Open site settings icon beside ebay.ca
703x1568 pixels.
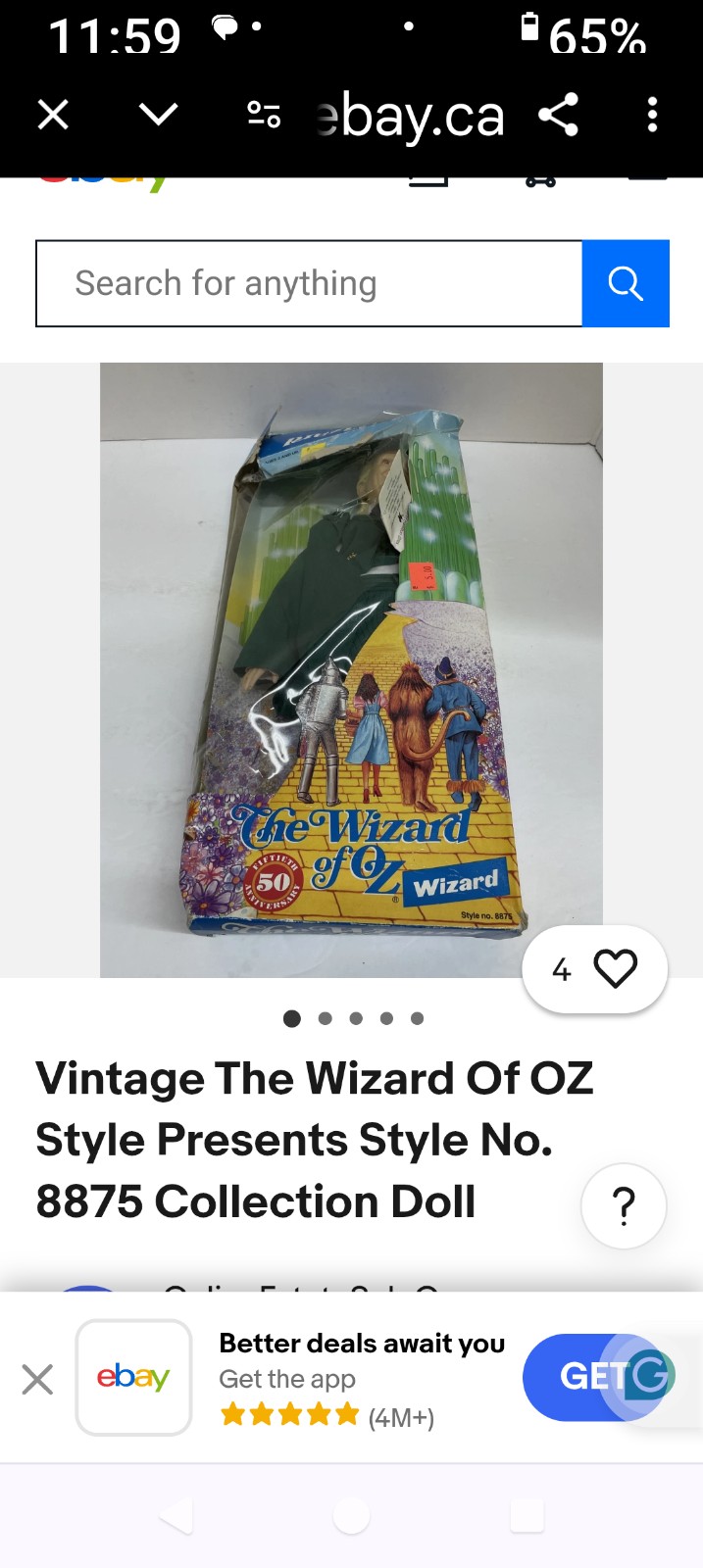264,116
